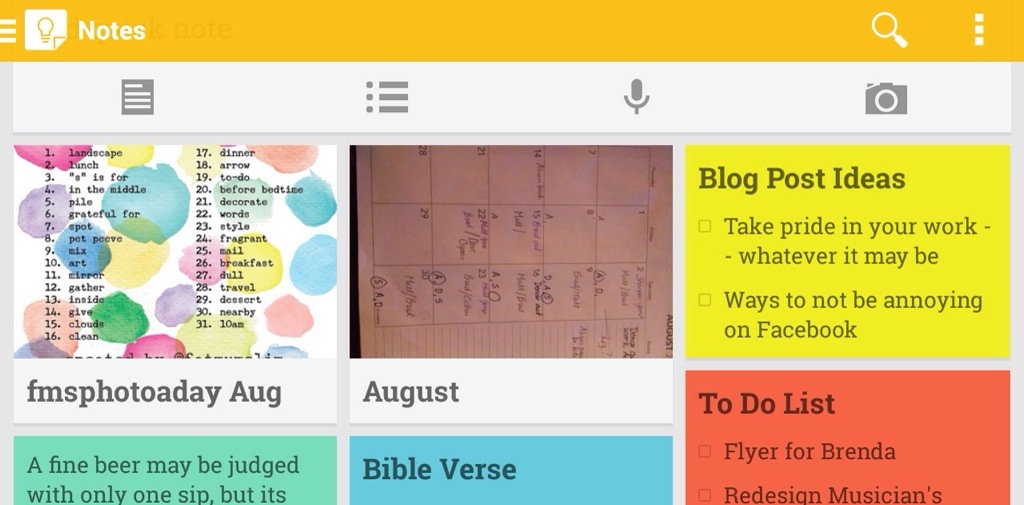Search notes with the magnifier icon
1024x505 pixels.
[x=888, y=30]
